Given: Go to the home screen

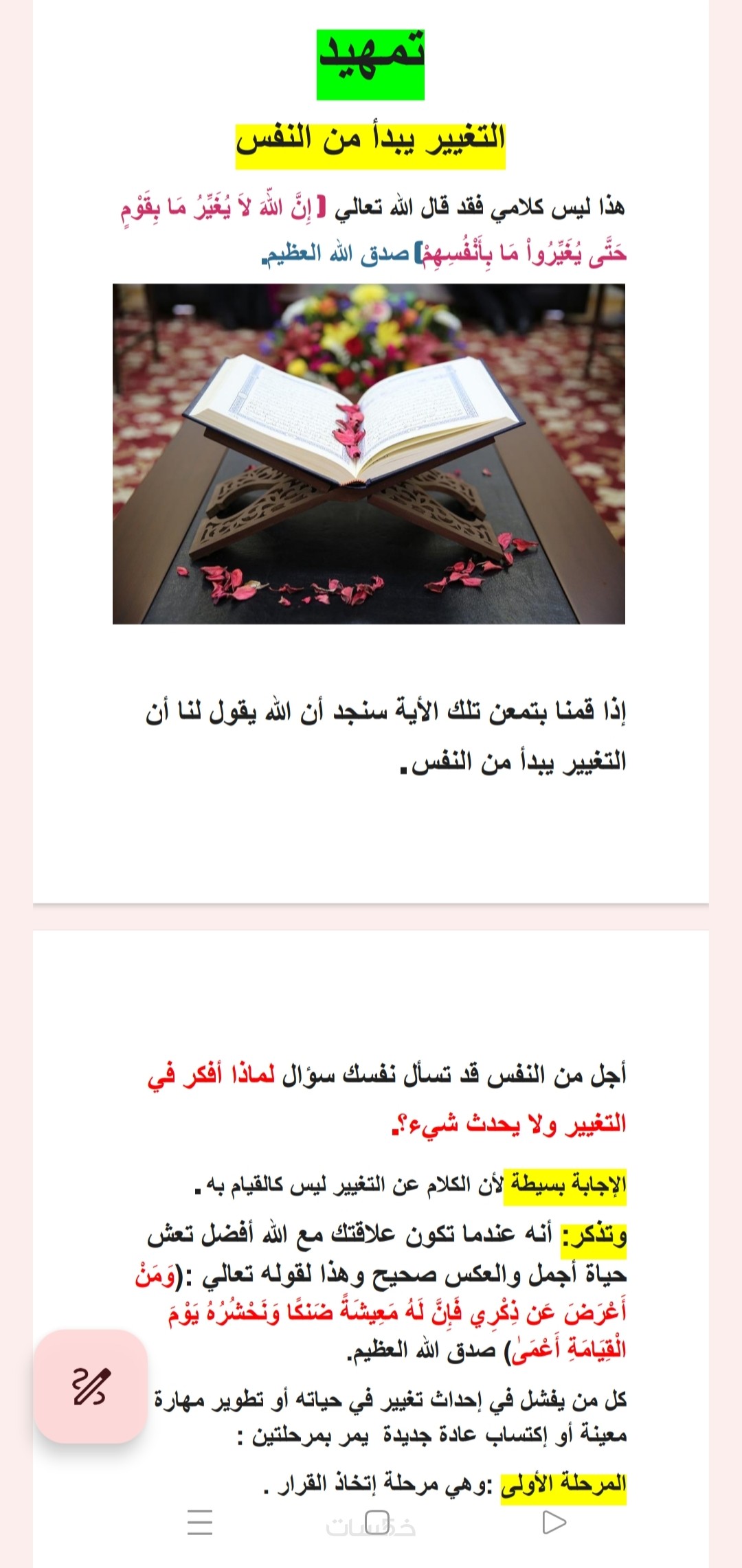Looking at the screenshot, I should 377,1521.
